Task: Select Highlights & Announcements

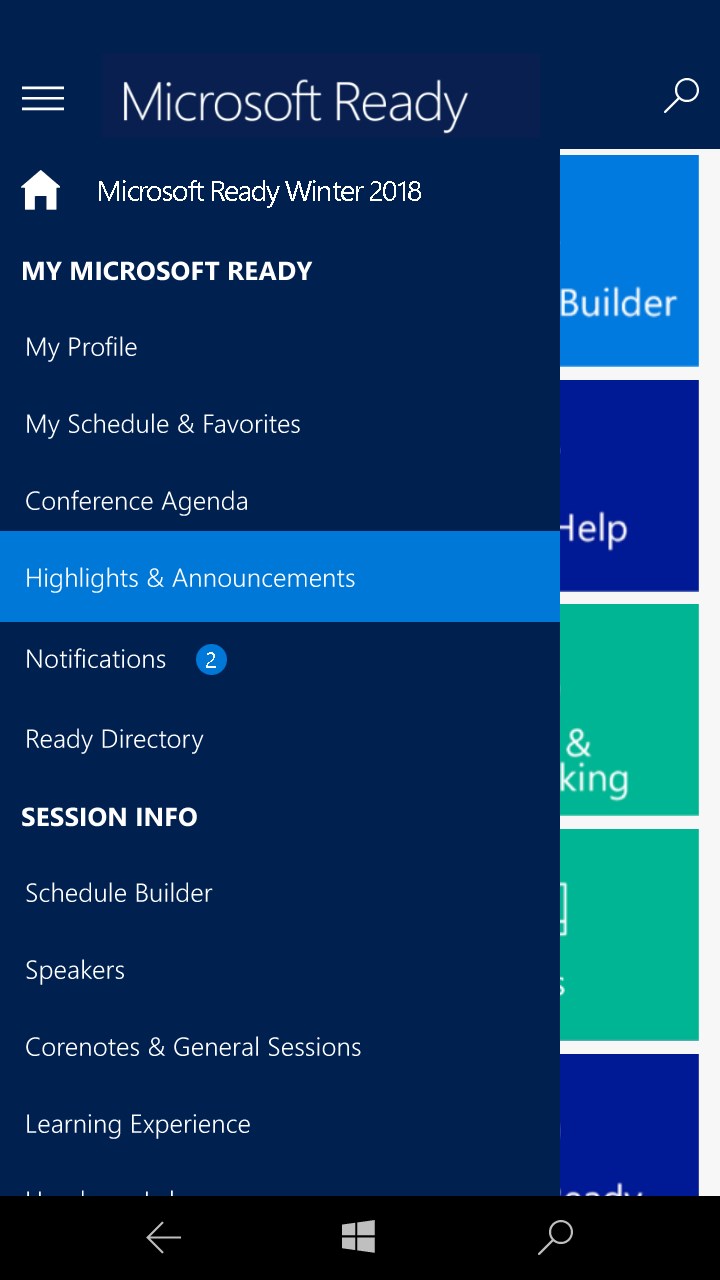Action: coord(190,578)
